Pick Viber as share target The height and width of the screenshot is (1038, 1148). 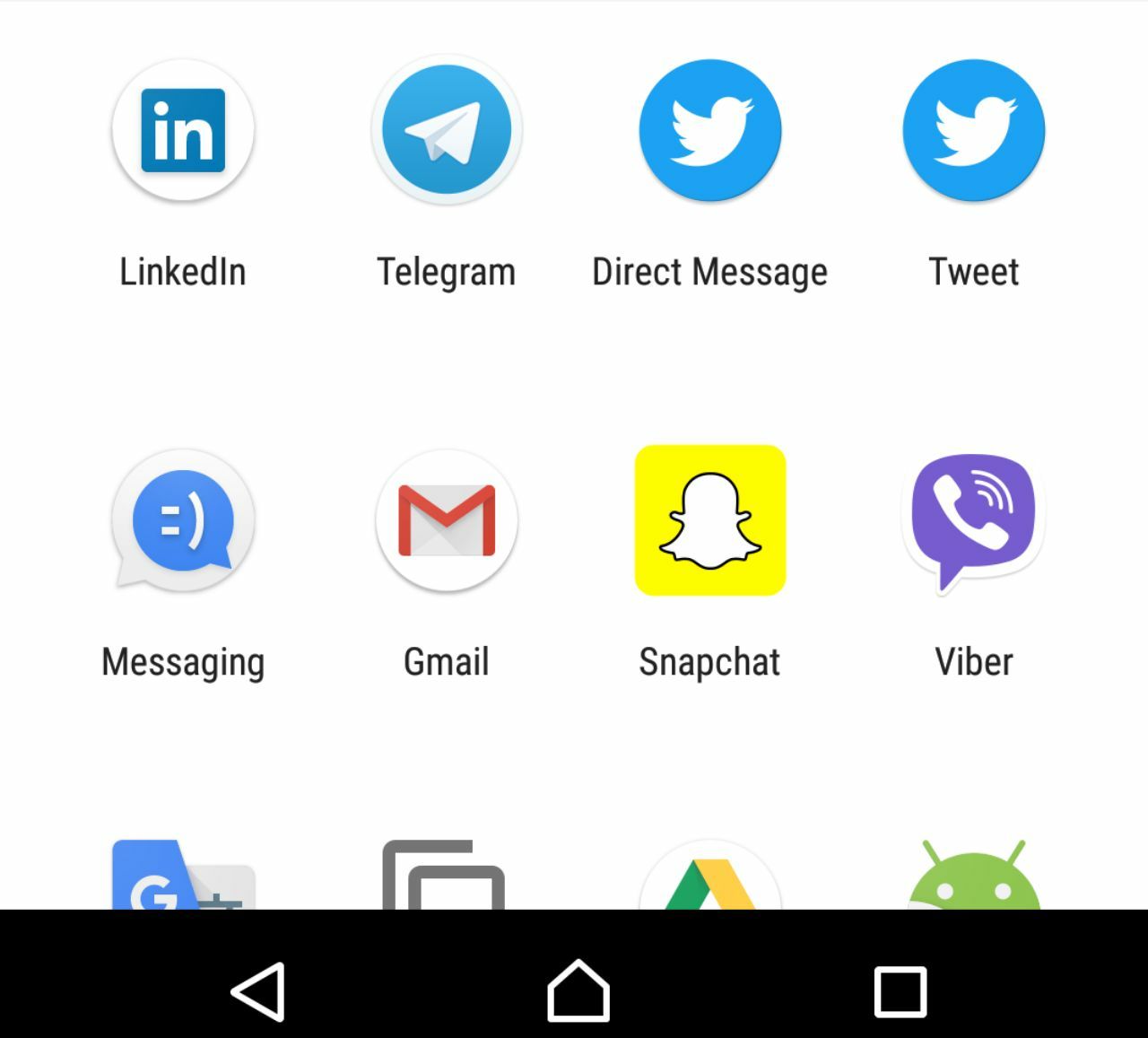973,521
